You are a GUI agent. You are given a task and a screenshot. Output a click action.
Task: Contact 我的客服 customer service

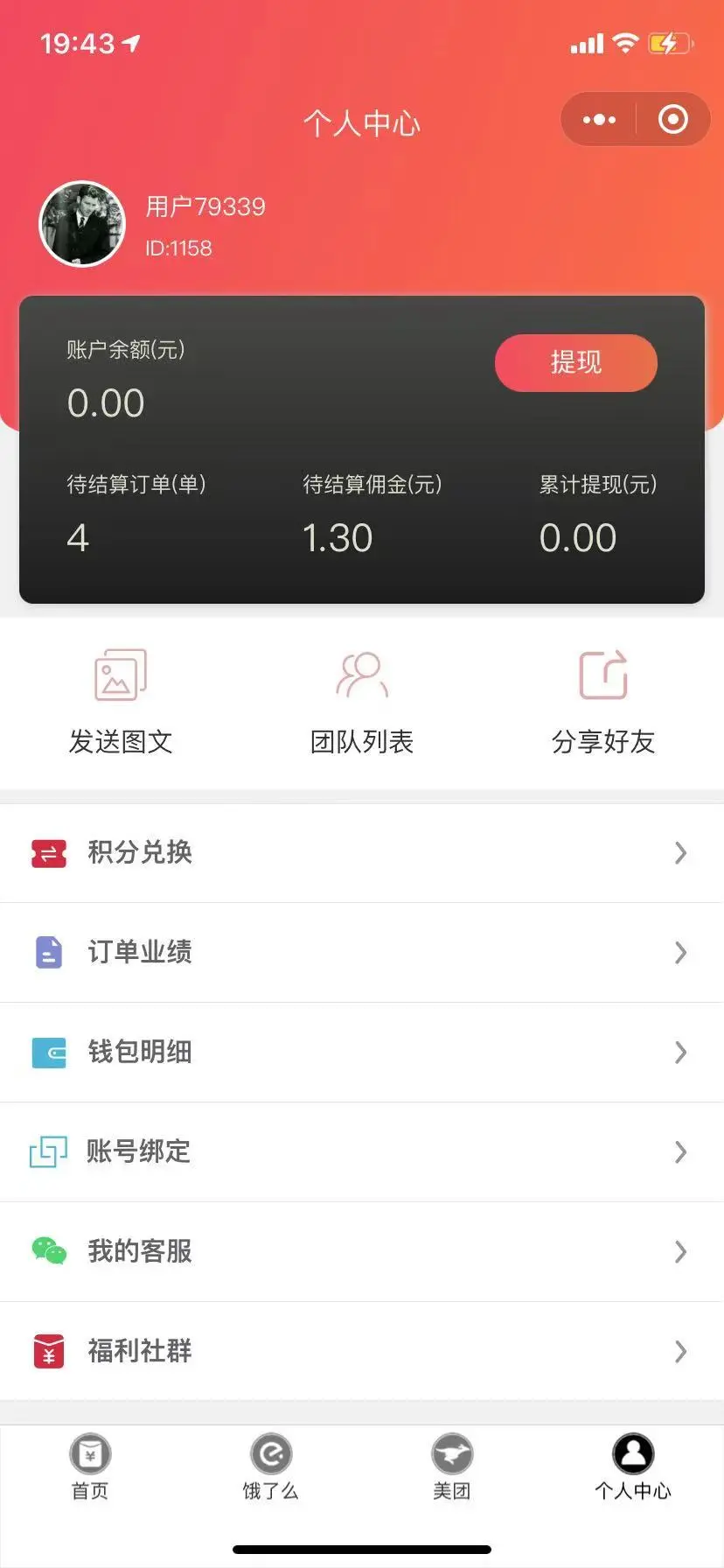tap(362, 1252)
